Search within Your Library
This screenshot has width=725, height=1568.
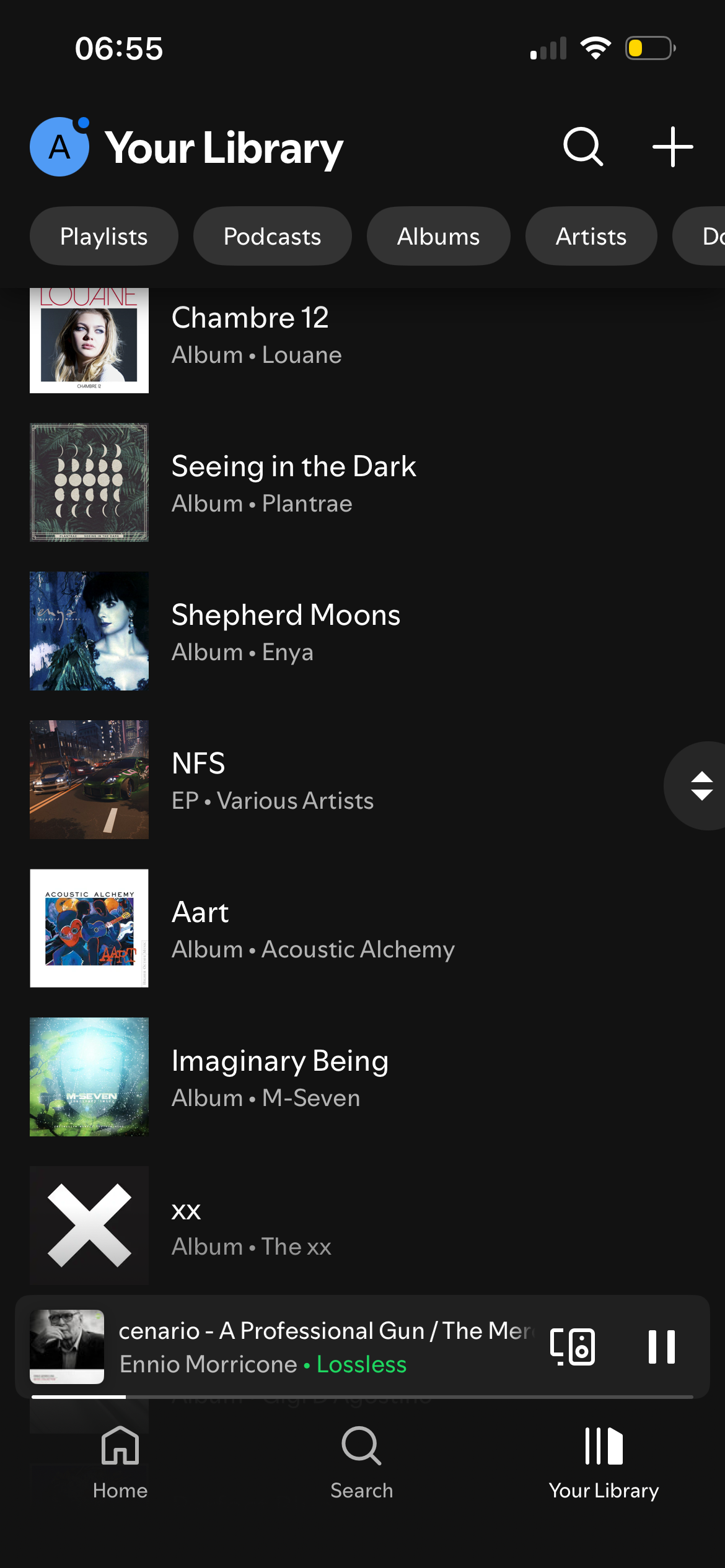pos(582,147)
